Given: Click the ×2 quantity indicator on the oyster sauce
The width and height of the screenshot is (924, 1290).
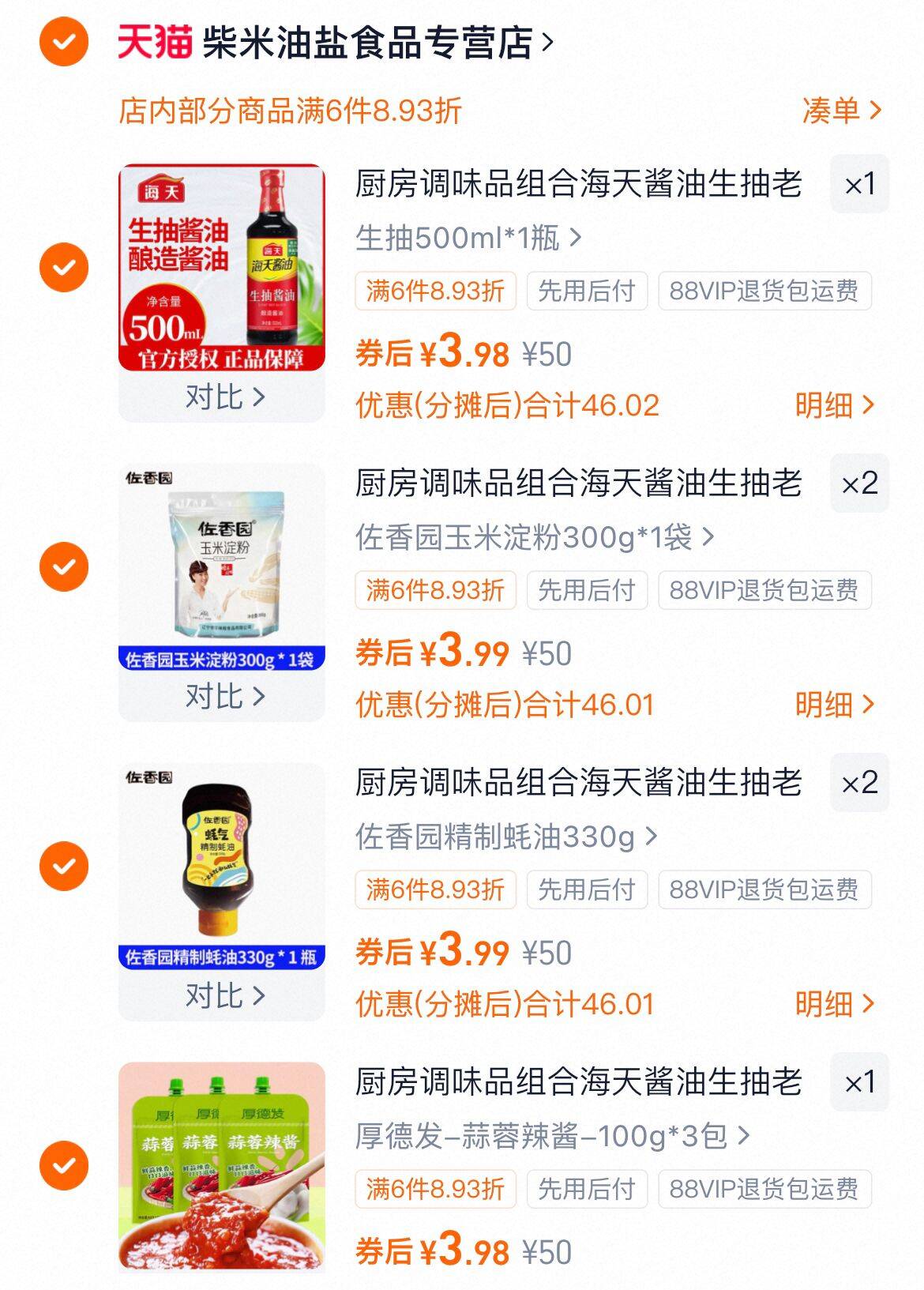Looking at the screenshot, I should pyautogui.click(x=858, y=782).
